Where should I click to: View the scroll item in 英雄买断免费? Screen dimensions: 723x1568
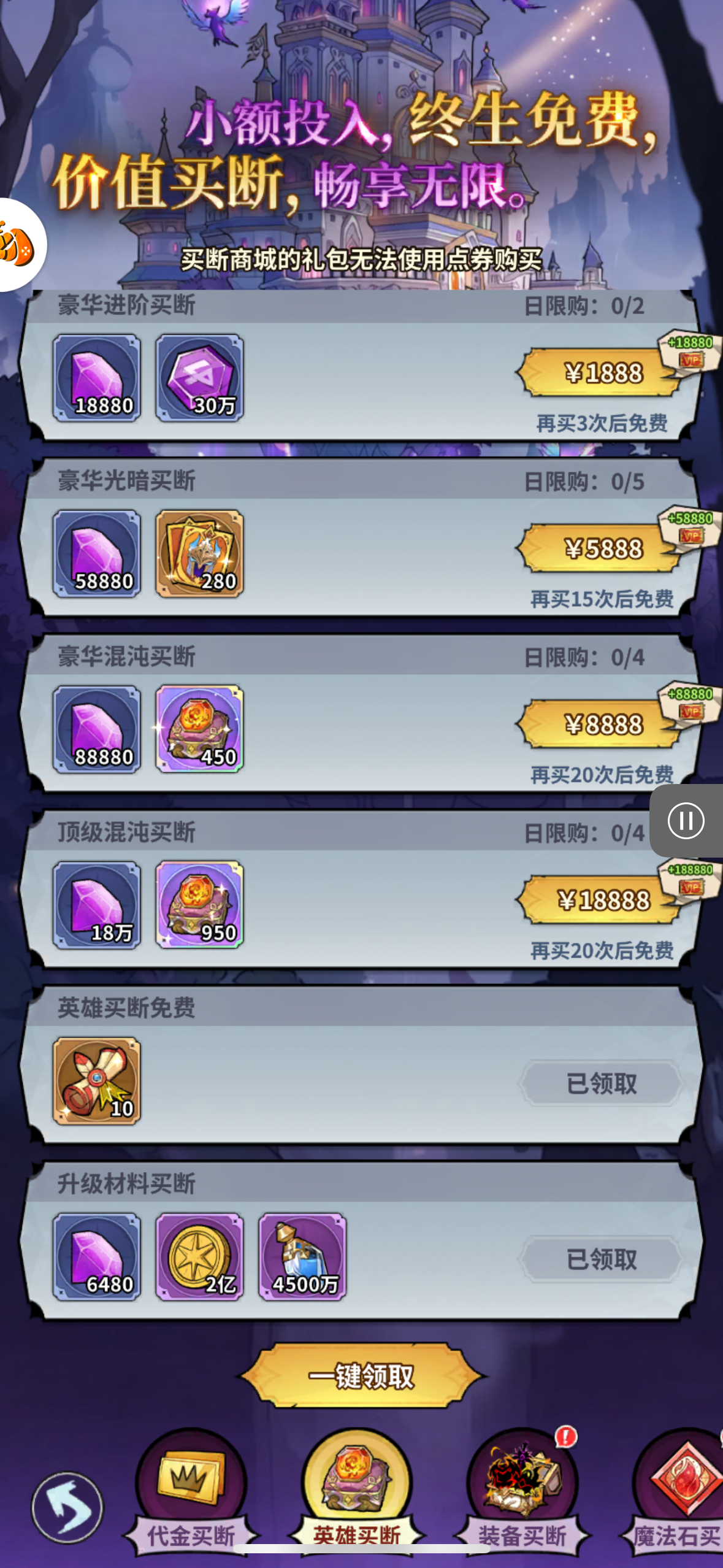coord(97,1081)
